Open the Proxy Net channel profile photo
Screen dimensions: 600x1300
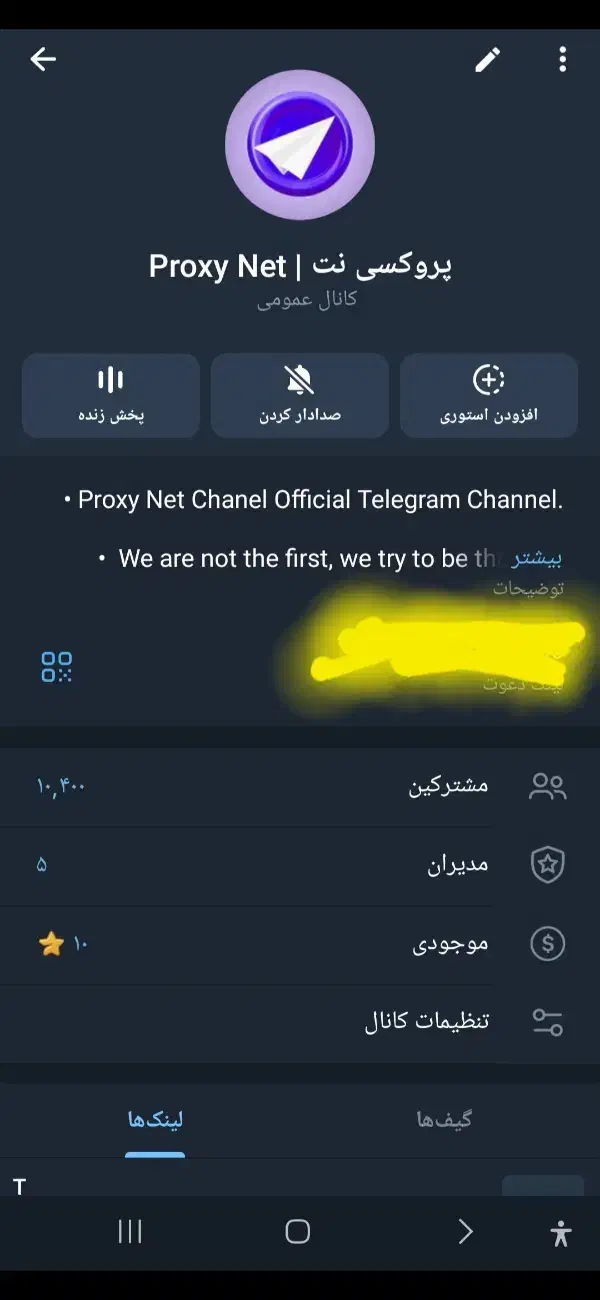(300, 146)
